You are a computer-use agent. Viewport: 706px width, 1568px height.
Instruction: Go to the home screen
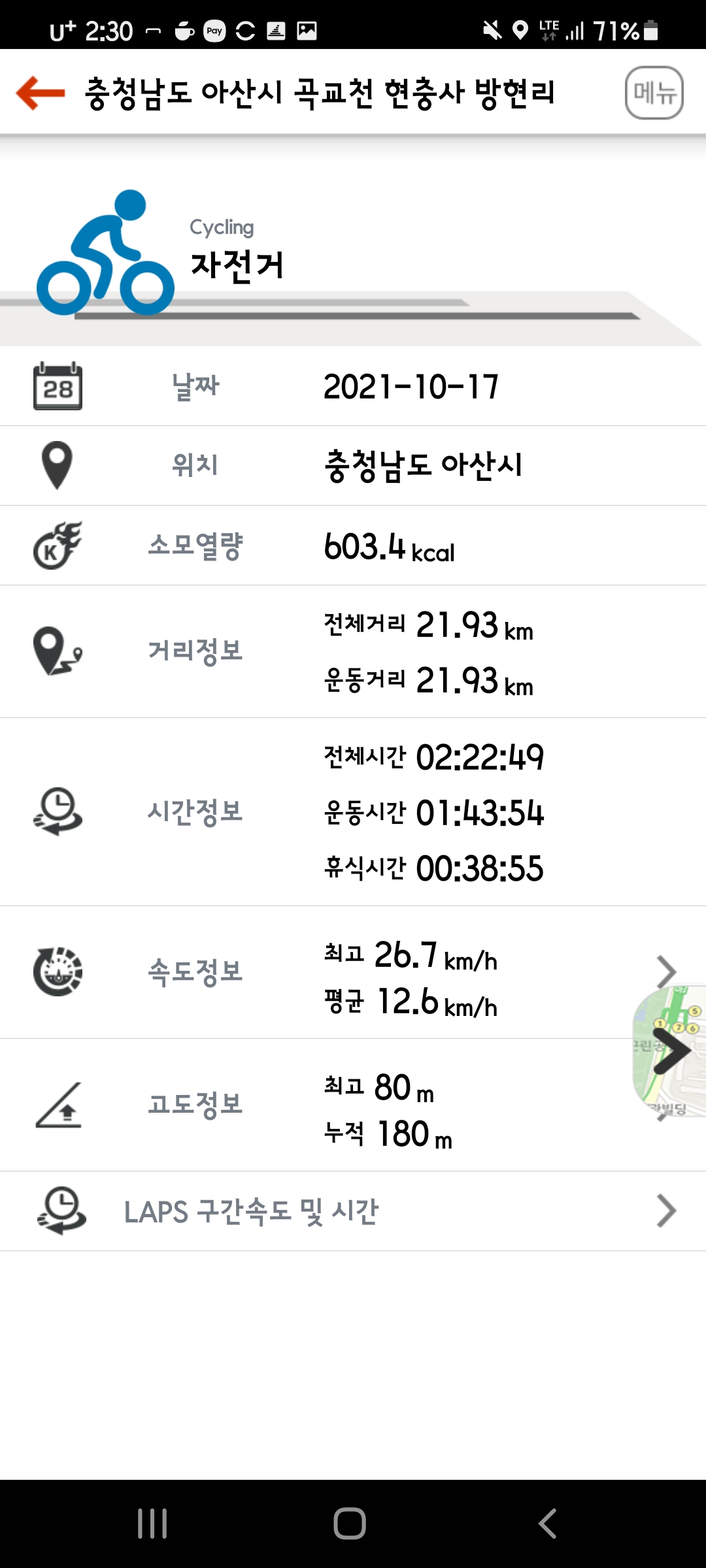click(x=350, y=1524)
